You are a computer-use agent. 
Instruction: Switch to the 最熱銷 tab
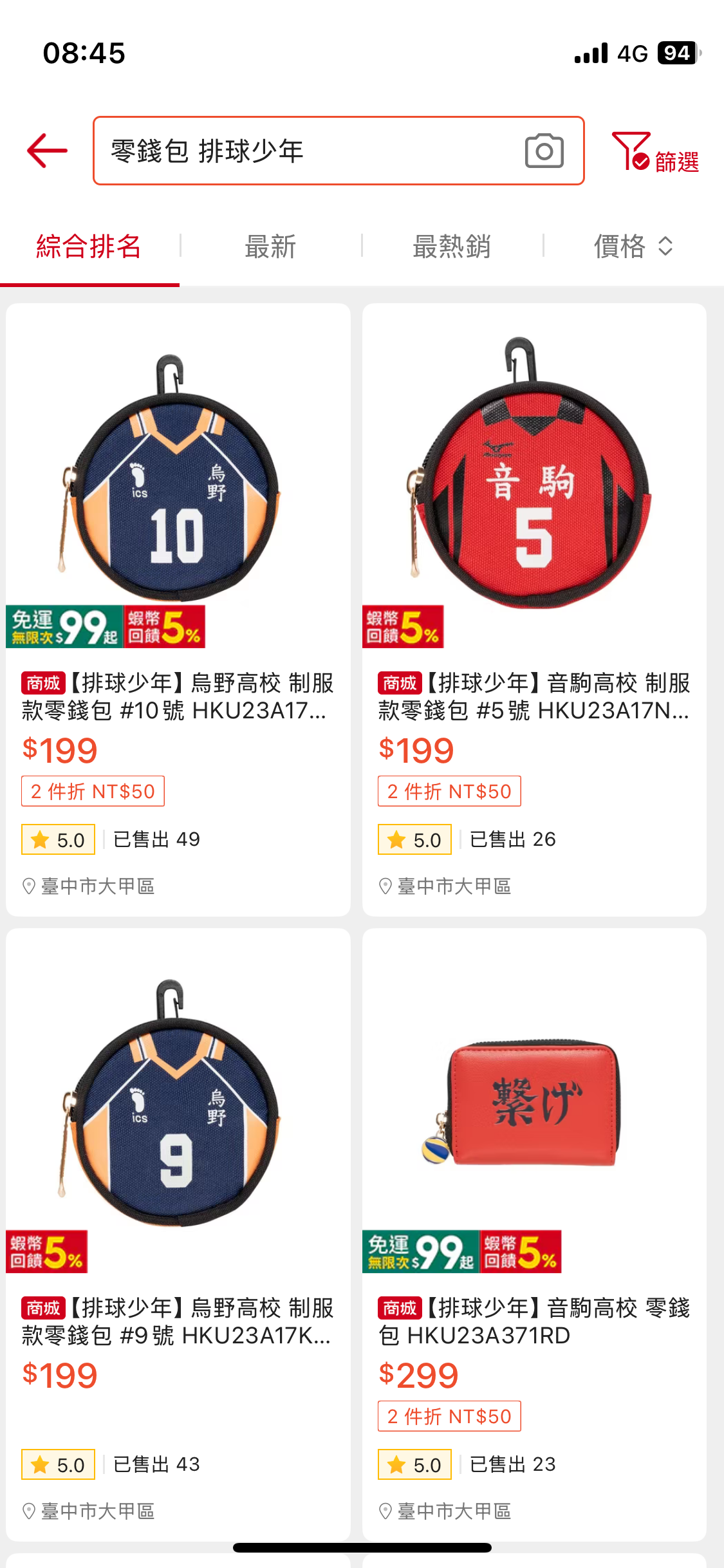point(452,247)
